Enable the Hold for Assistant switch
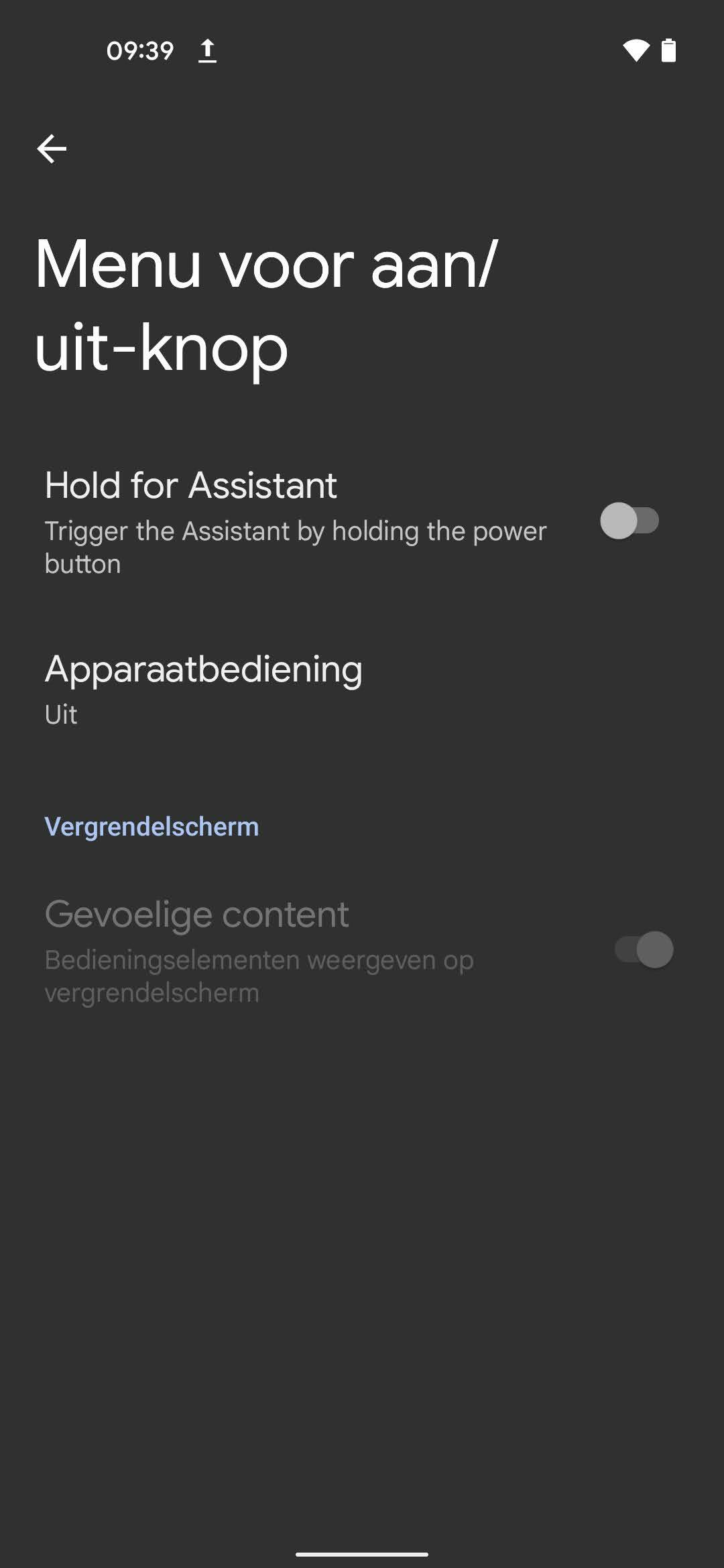 point(629,521)
